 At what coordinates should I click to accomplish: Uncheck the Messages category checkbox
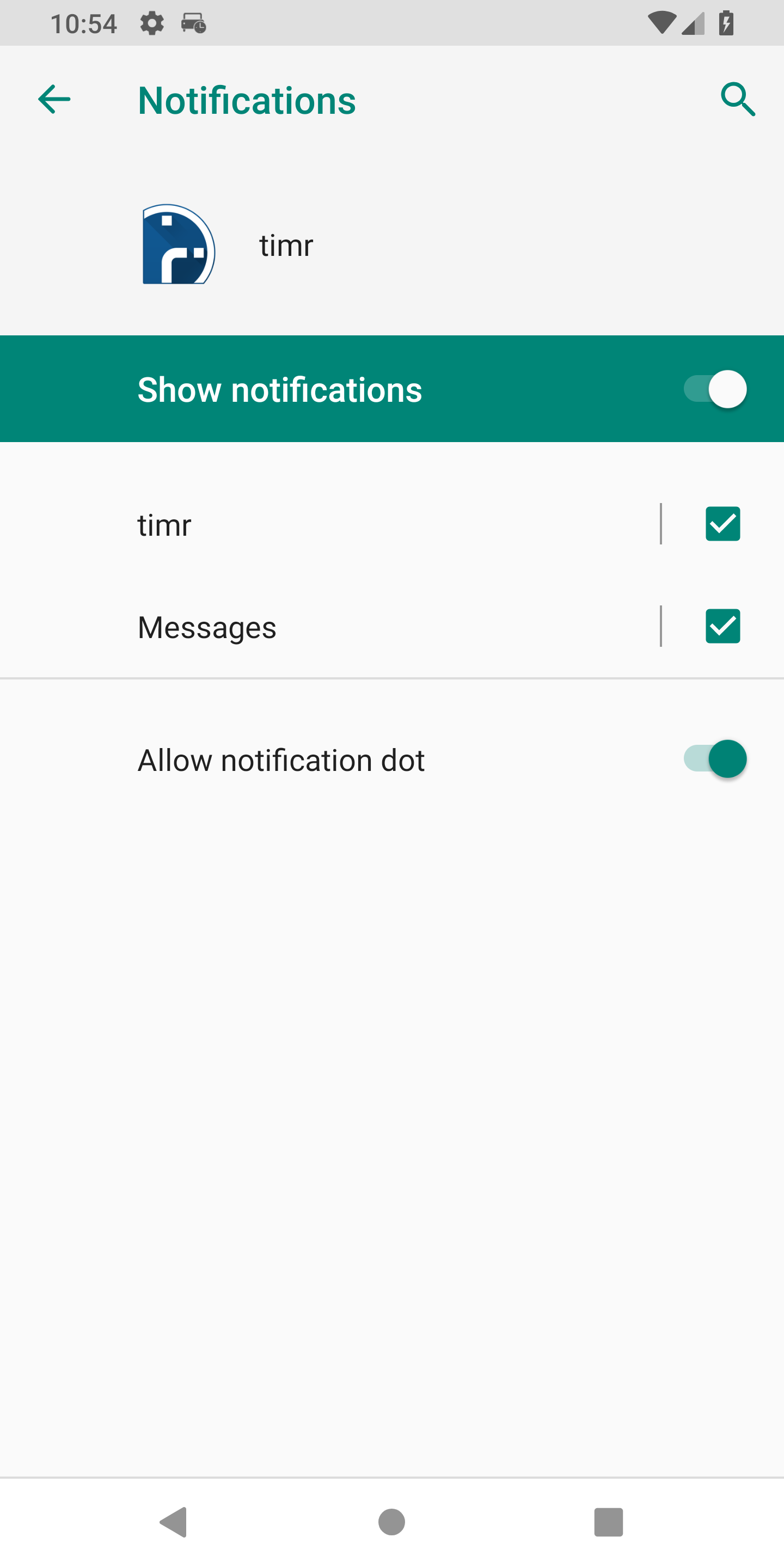coord(722,626)
